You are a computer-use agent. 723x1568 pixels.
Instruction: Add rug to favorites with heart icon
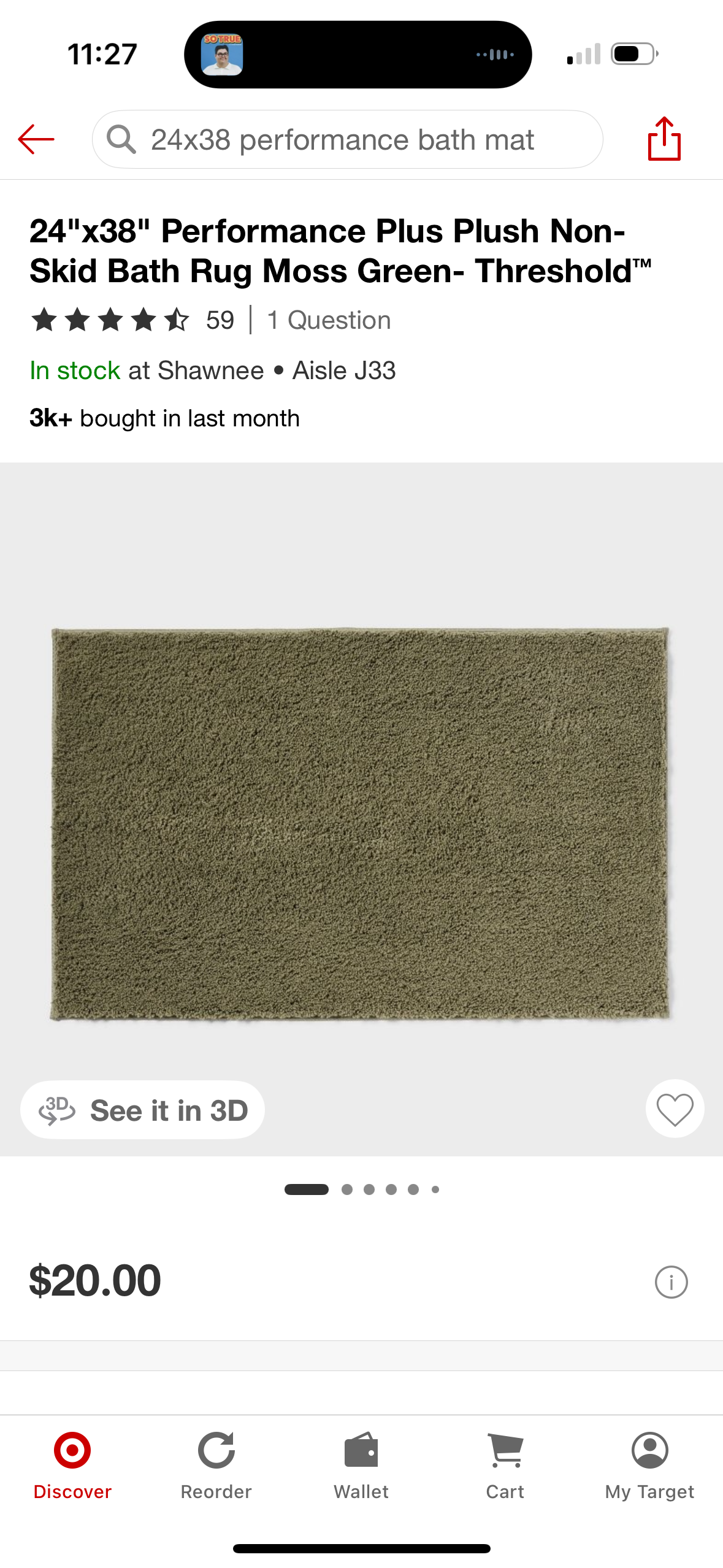[675, 1109]
